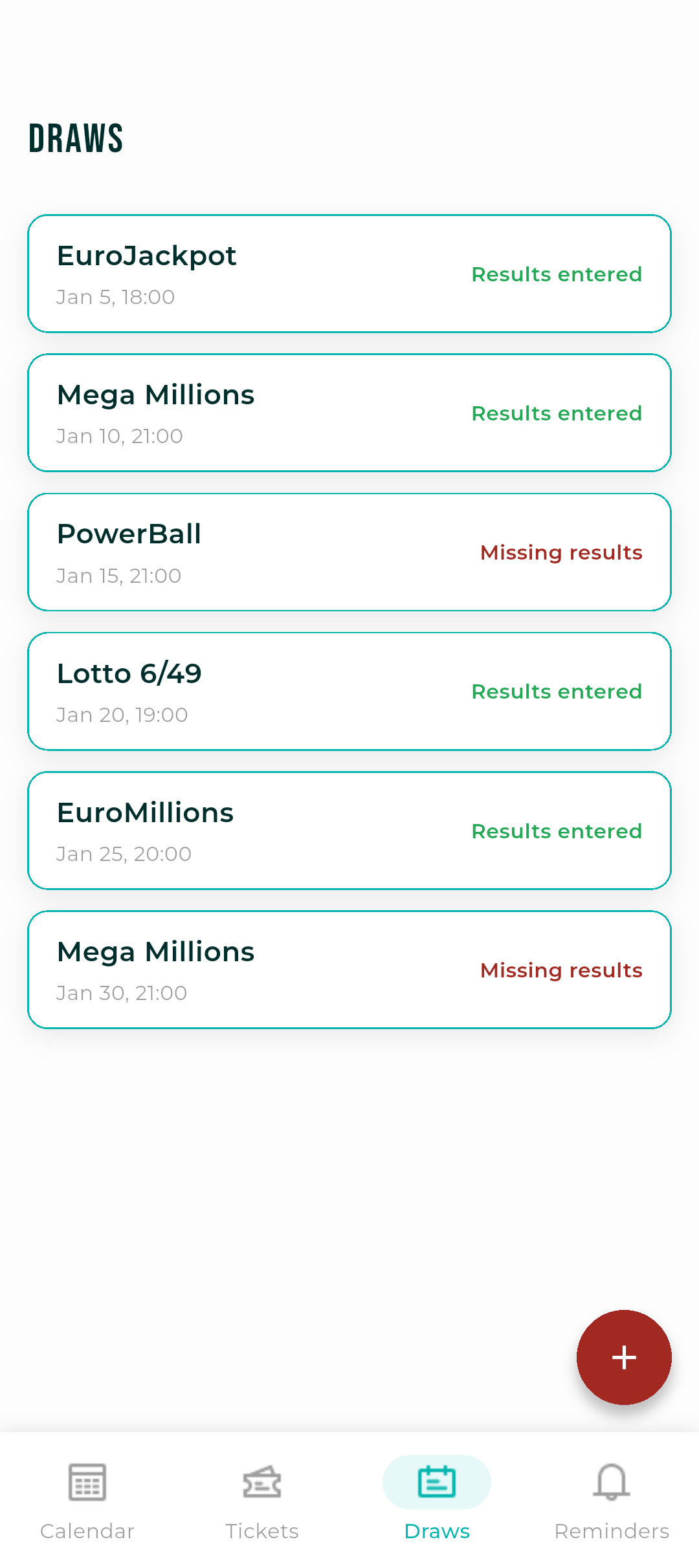699x1568 pixels.
Task: Add a new draw with the plus button
Action: [624, 1357]
